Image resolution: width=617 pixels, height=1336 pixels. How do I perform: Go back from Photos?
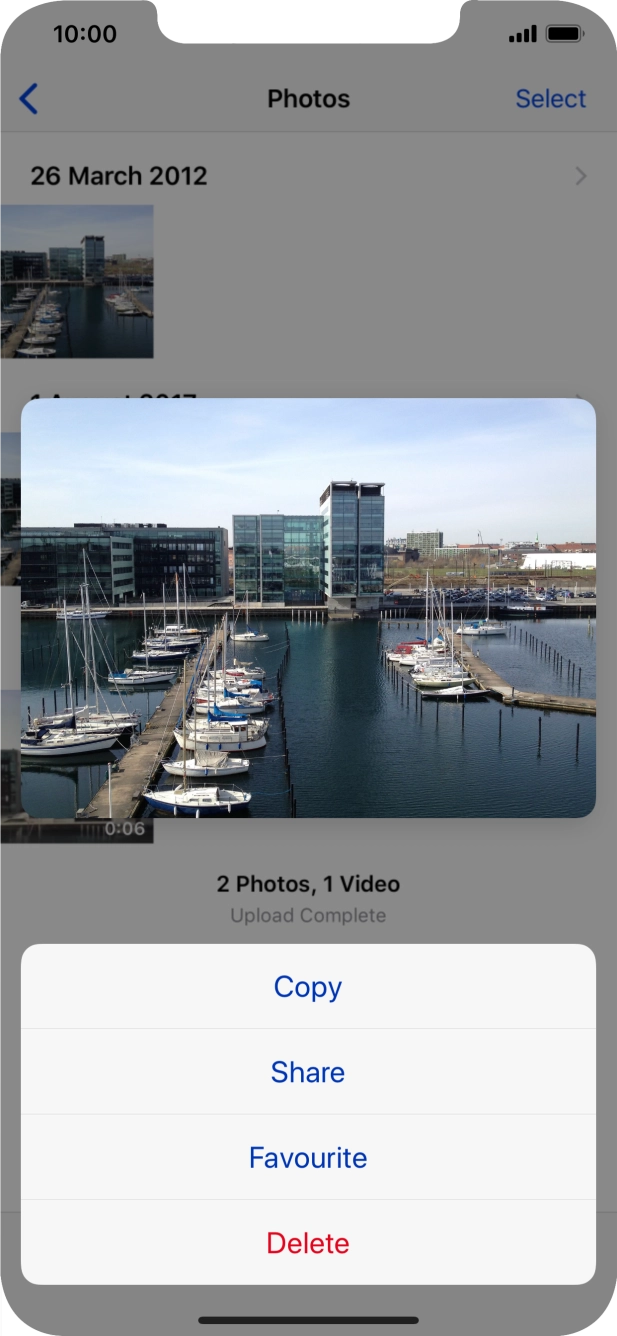[x=29, y=99]
